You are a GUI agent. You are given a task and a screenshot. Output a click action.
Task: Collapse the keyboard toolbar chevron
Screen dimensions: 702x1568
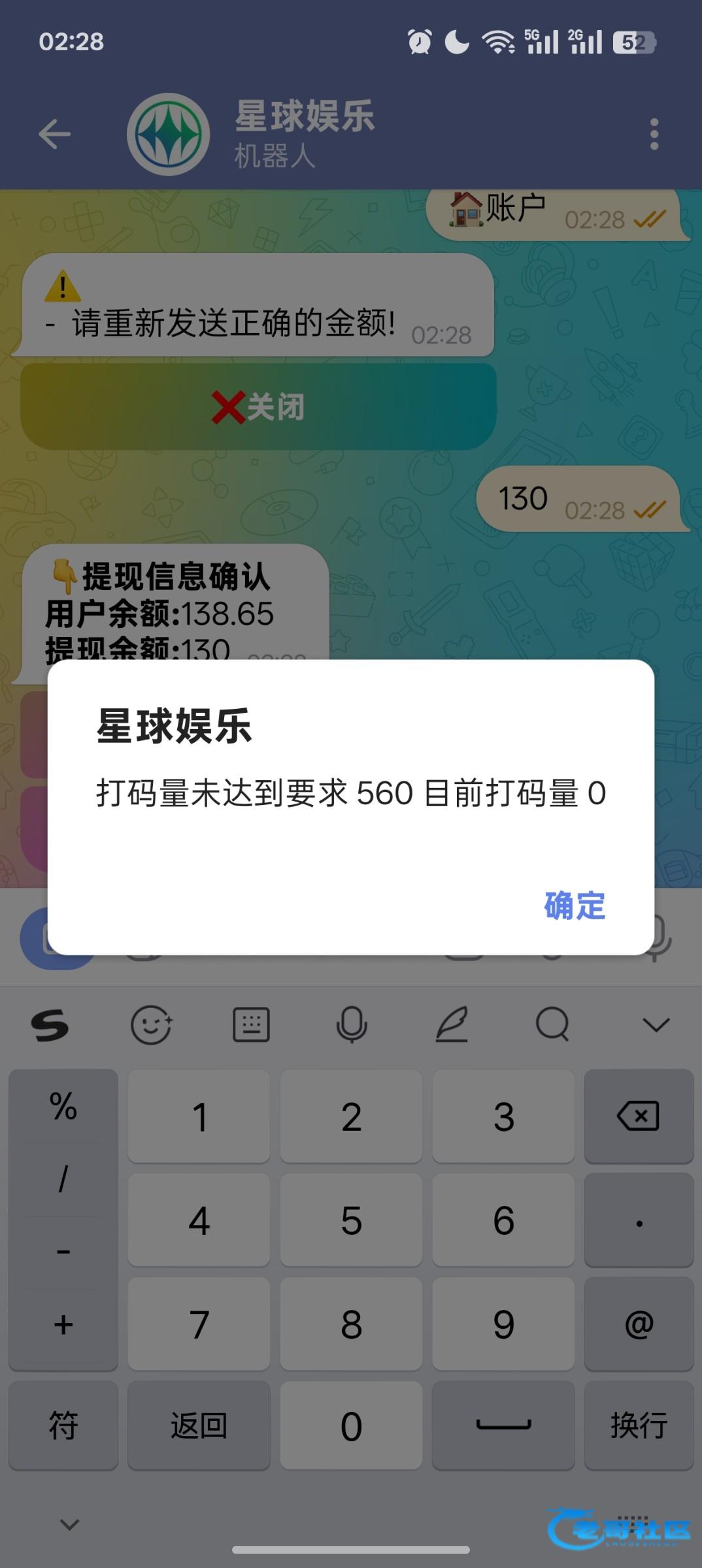pyautogui.click(x=656, y=1024)
